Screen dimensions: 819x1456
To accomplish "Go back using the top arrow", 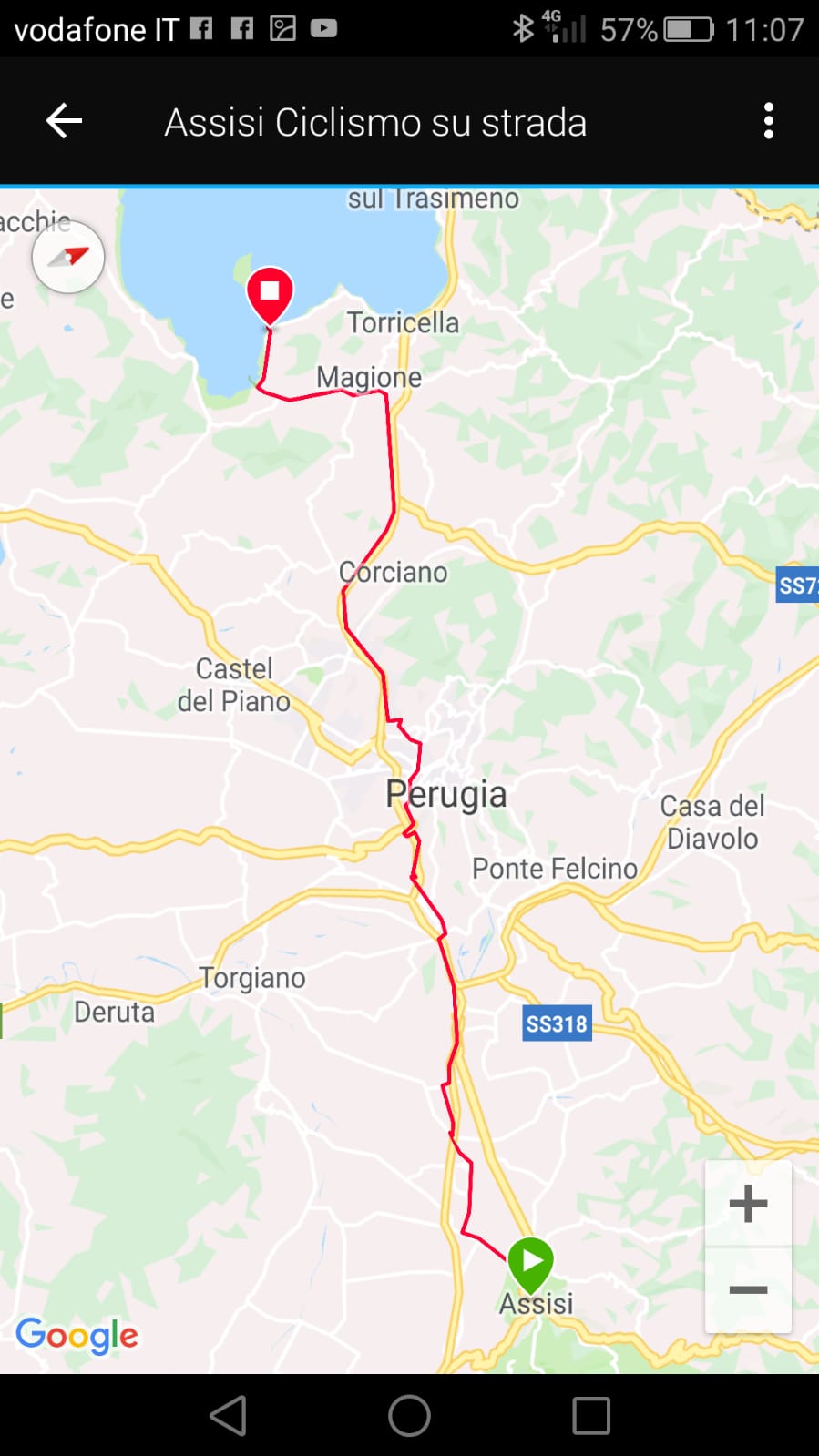I will [64, 121].
